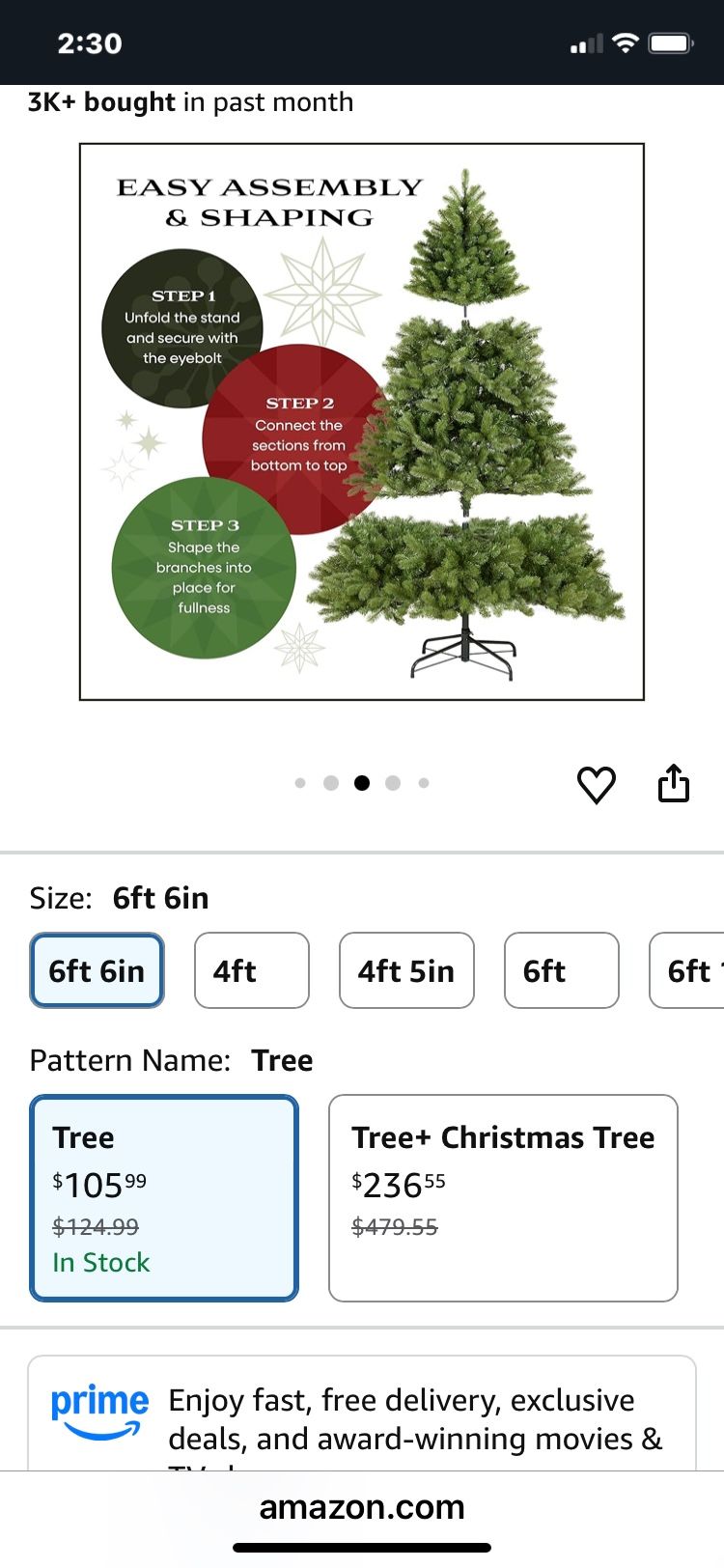Viewport: 724px width, 1568px height.
Task: Select the 6ft 6in size option
Action: click(97, 970)
